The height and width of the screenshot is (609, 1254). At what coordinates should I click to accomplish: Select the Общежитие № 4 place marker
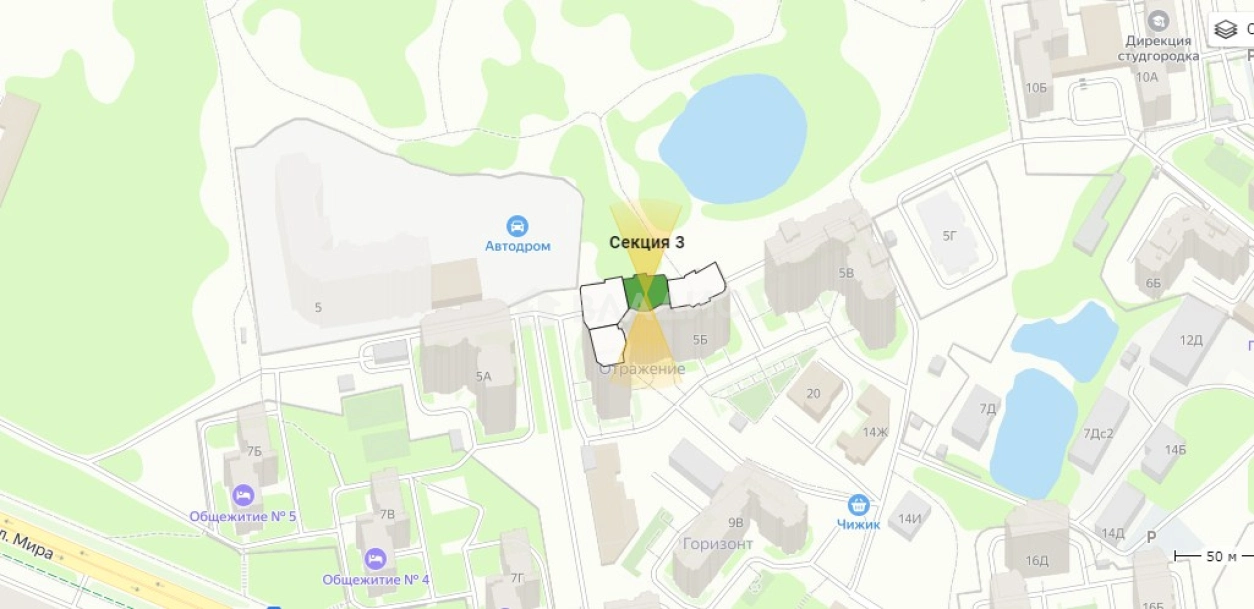375,559
